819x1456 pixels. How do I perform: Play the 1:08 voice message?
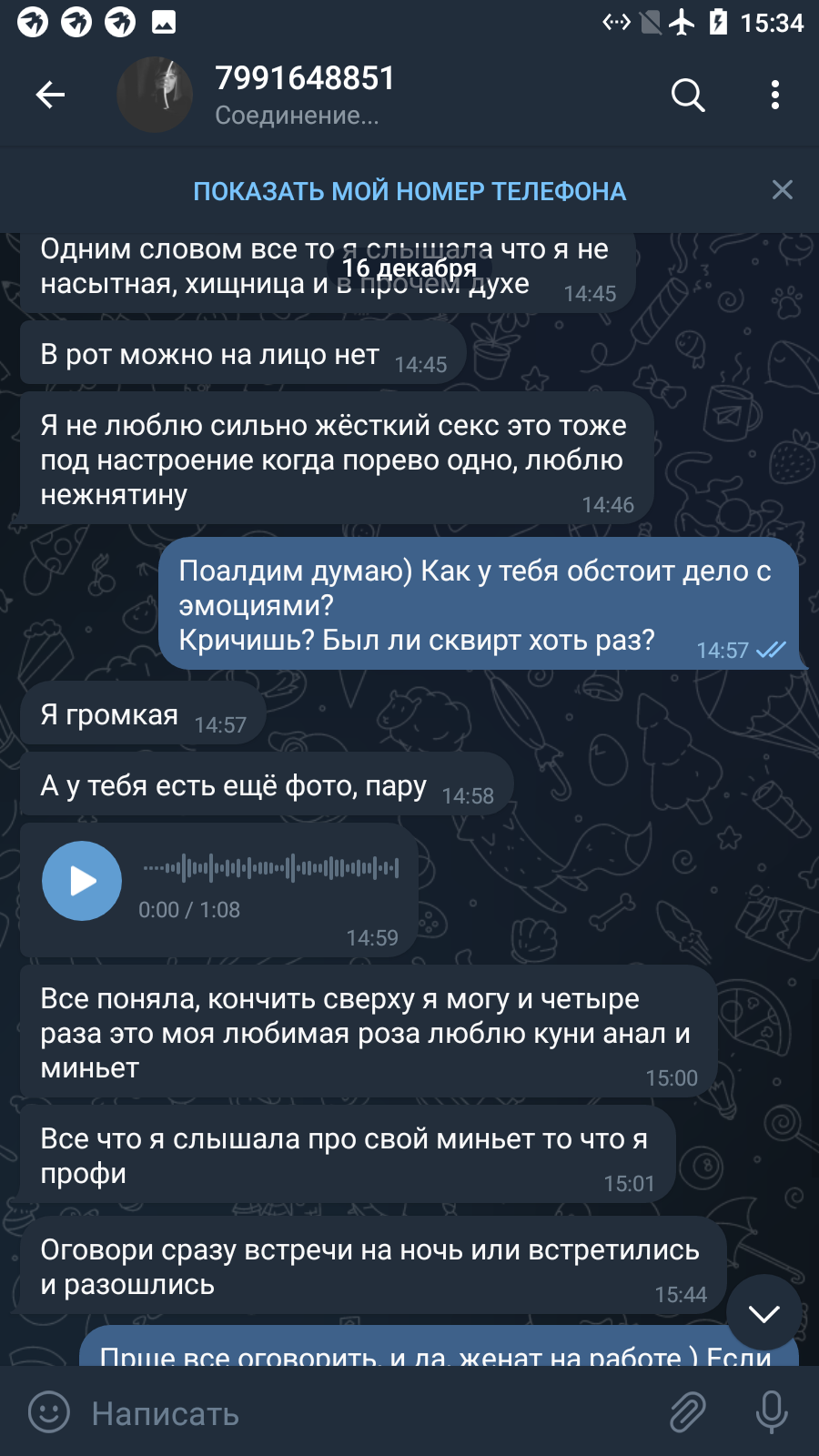click(x=82, y=881)
